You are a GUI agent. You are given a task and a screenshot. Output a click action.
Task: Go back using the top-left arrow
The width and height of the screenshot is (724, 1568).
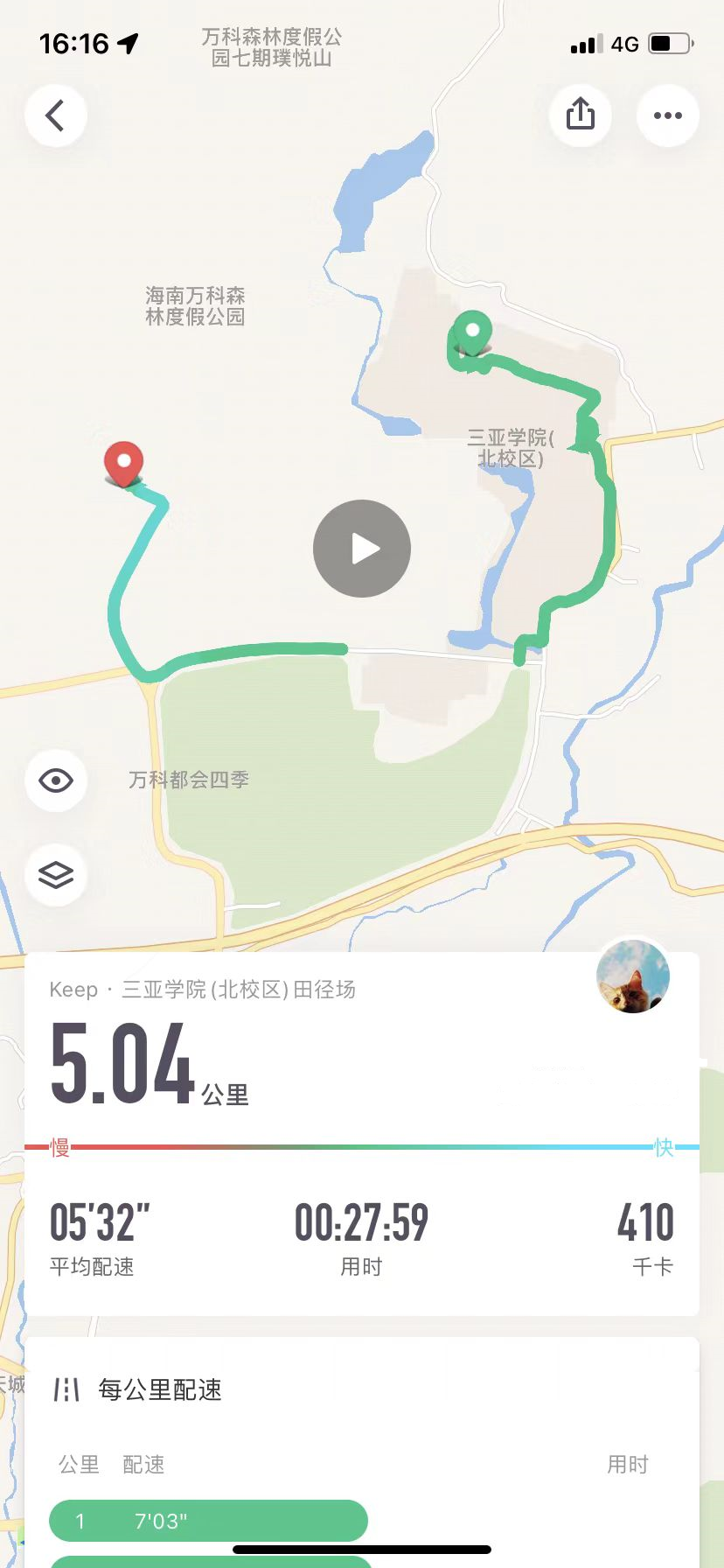[x=56, y=115]
